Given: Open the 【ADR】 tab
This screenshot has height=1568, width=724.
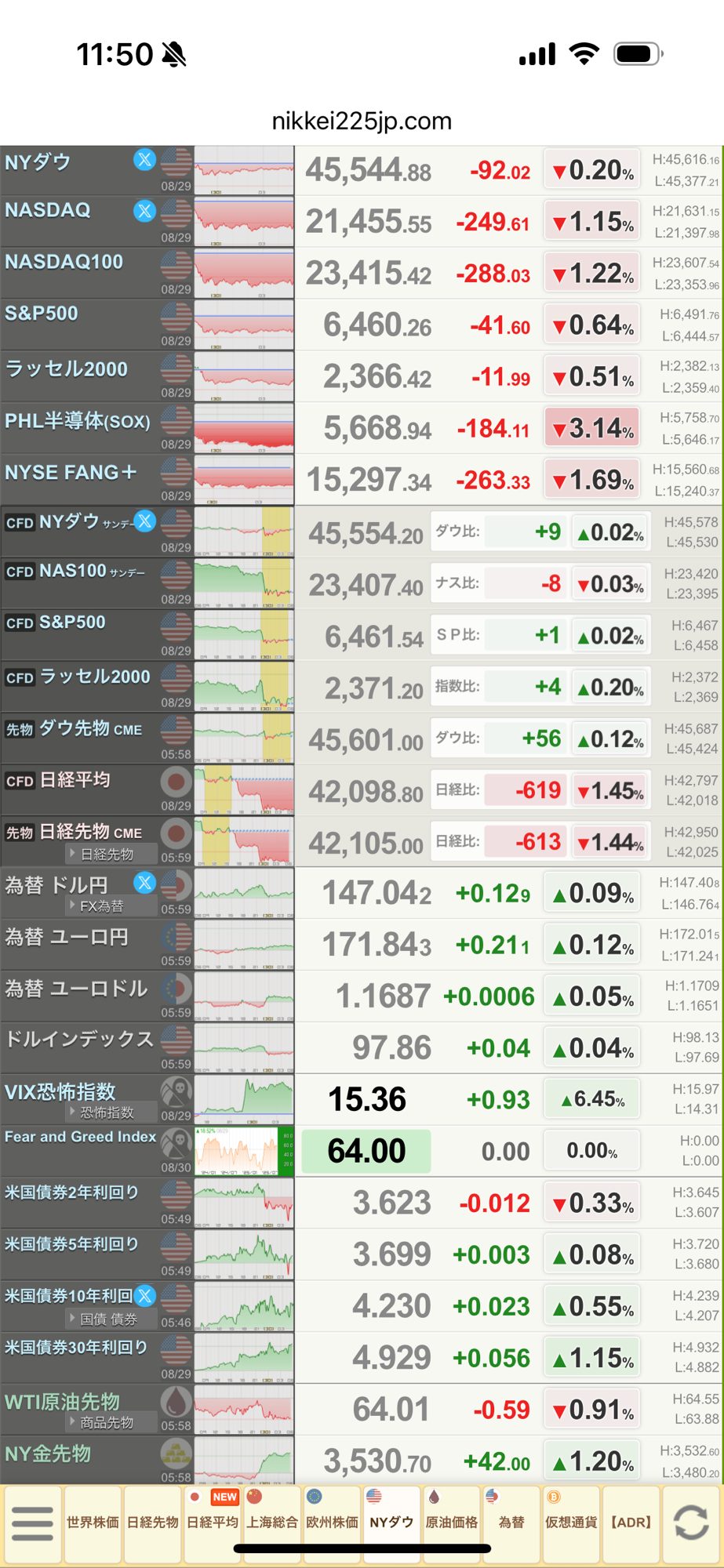Looking at the screenshot, I should pos(631,1523).
